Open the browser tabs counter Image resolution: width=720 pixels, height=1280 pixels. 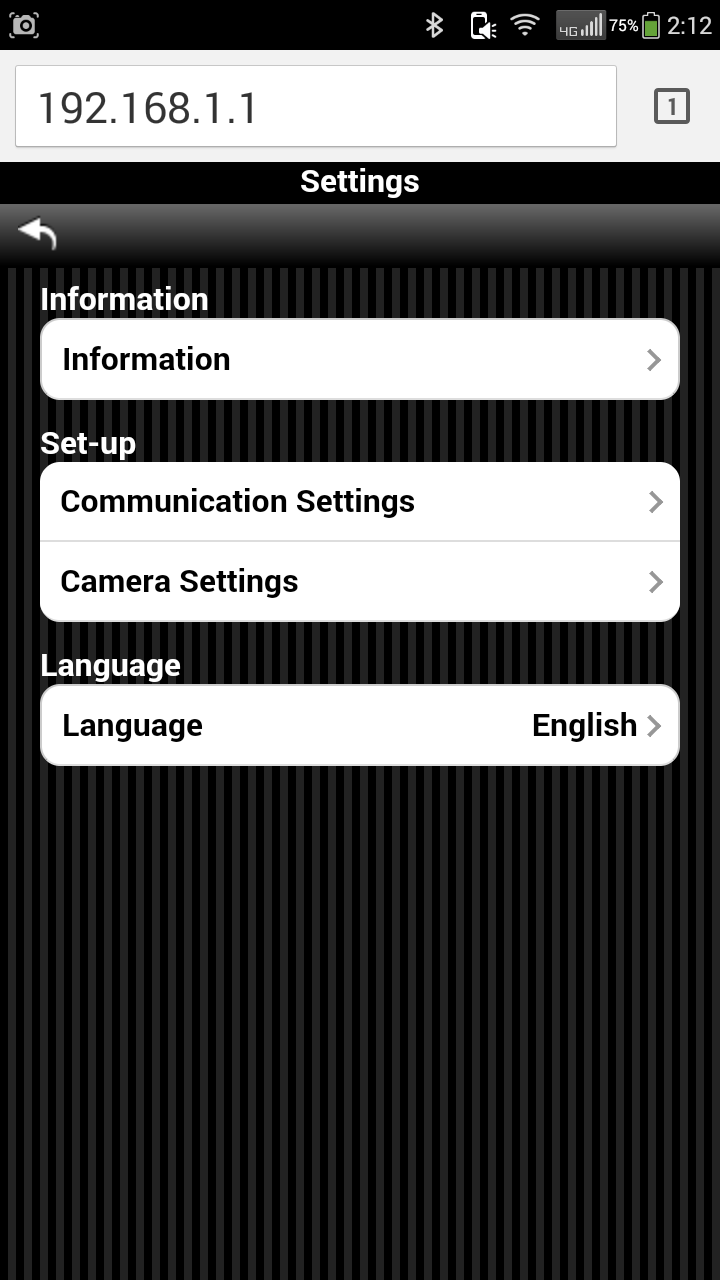tap(672, 106)
